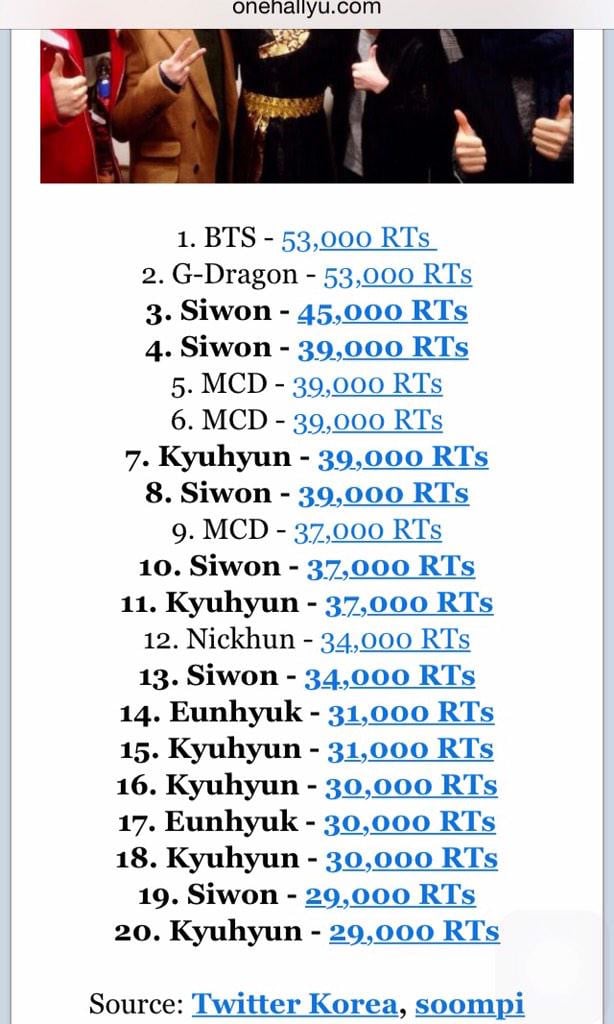Open rank 9 MCD 37,000 RTs link
The image size is (614, 1024).
(x=368, y=531)
